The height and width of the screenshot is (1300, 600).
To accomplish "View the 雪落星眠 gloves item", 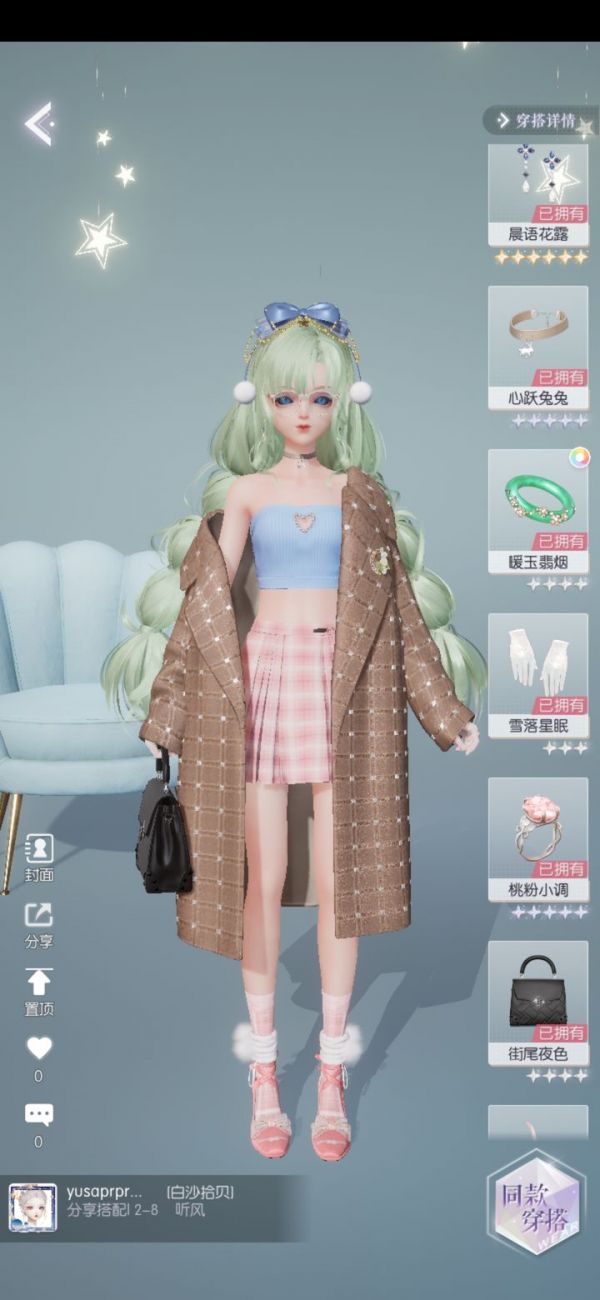I will click(538, 676).
